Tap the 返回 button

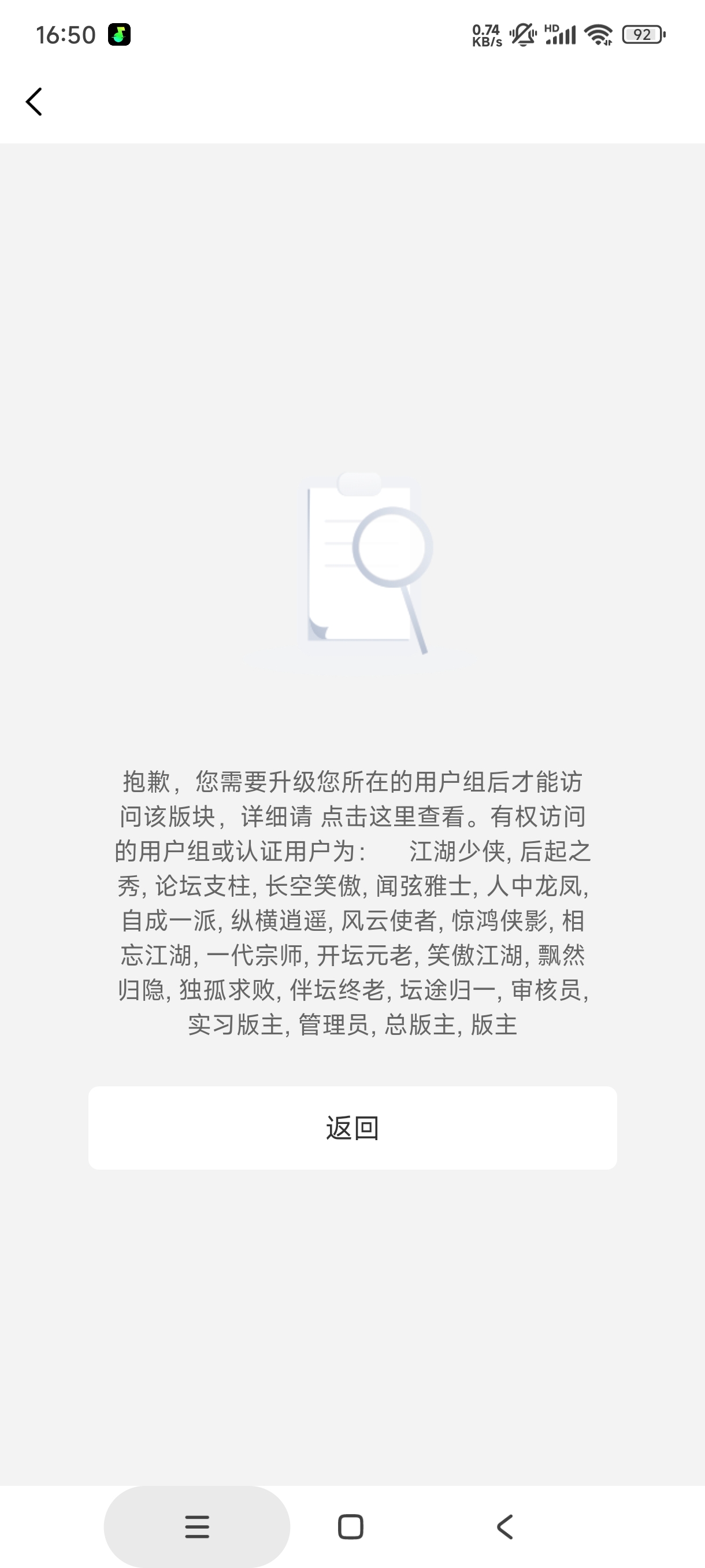(352, 1127)
